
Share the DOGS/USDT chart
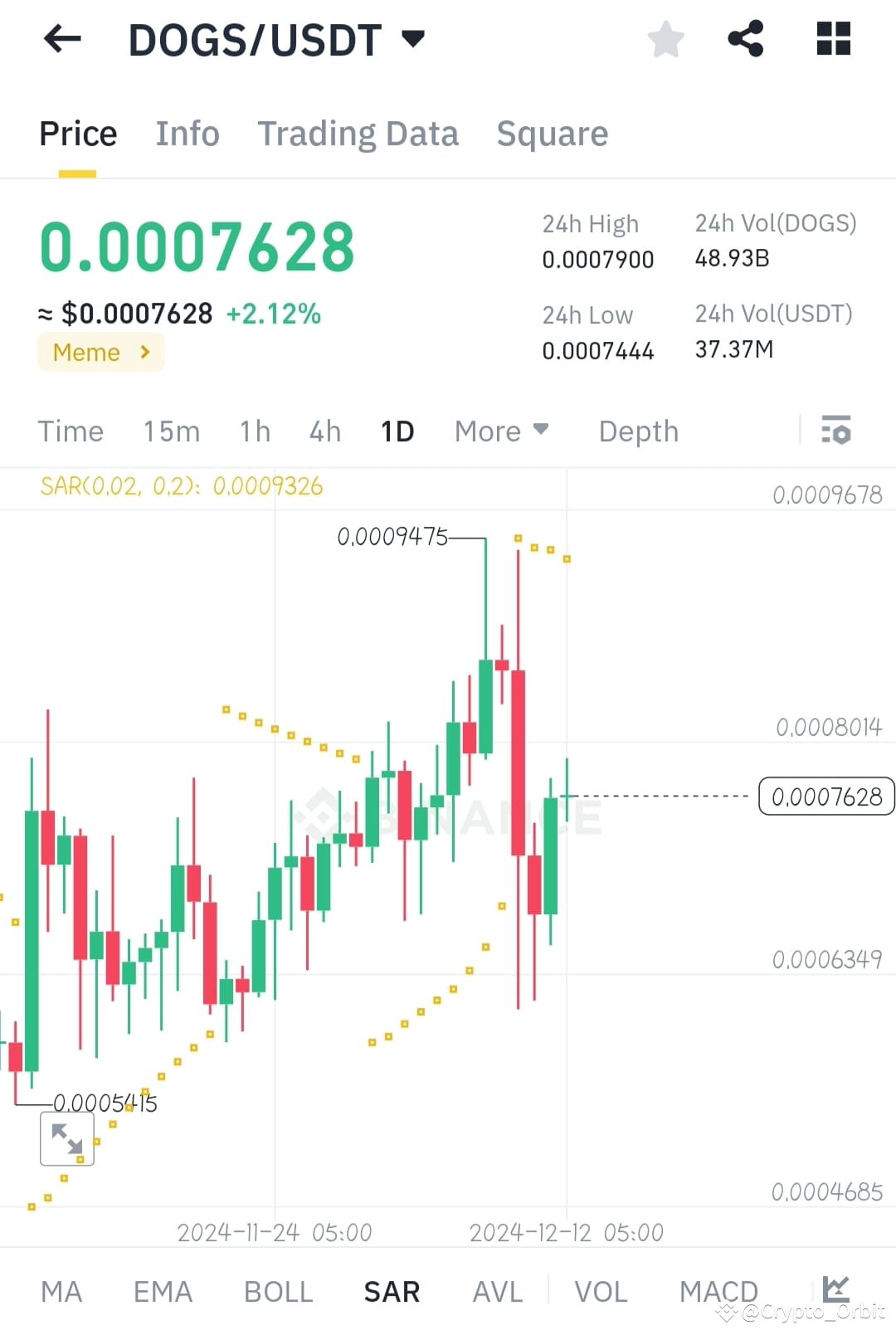745,38
